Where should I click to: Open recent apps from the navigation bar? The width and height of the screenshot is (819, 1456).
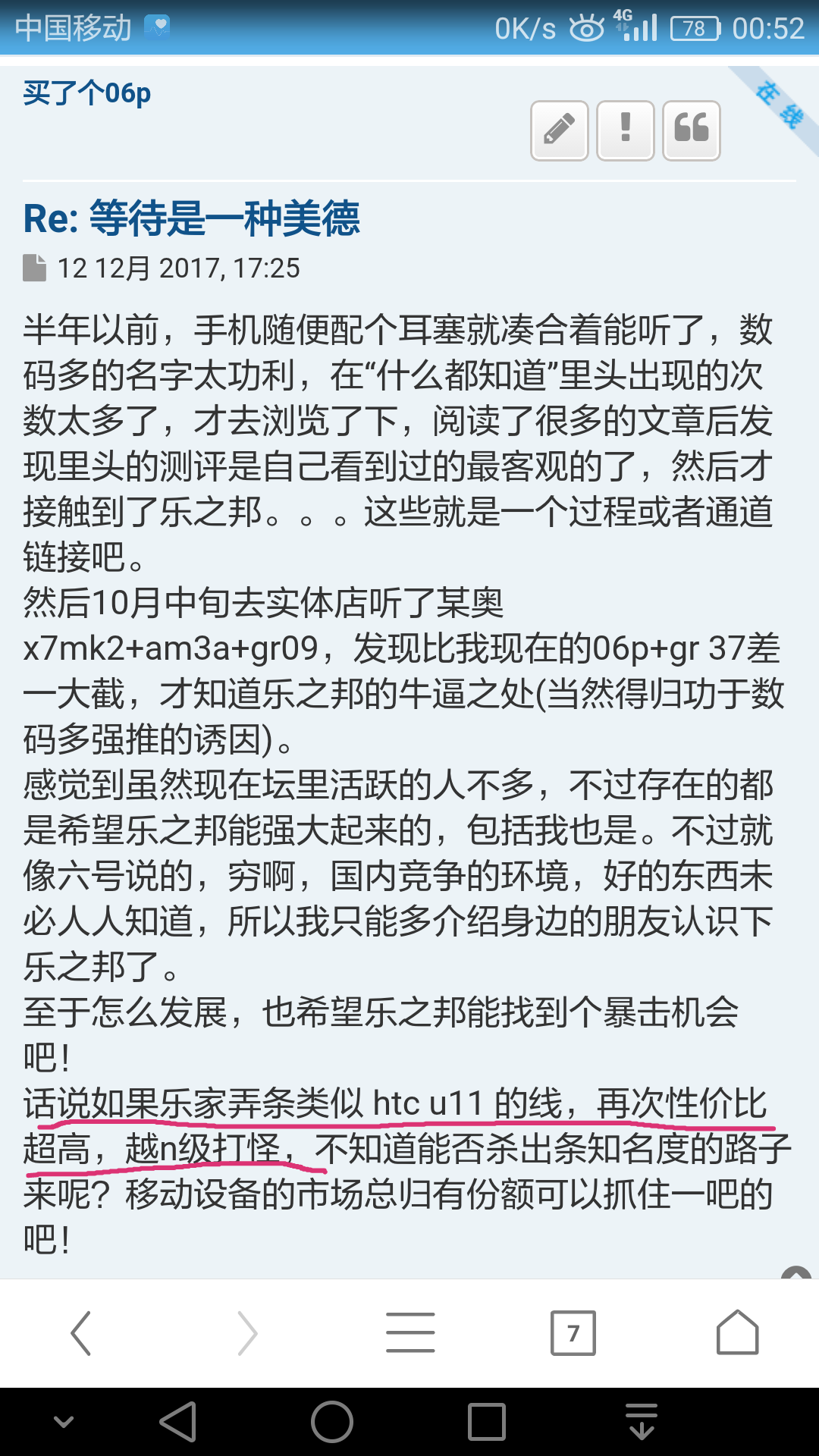487,1422
